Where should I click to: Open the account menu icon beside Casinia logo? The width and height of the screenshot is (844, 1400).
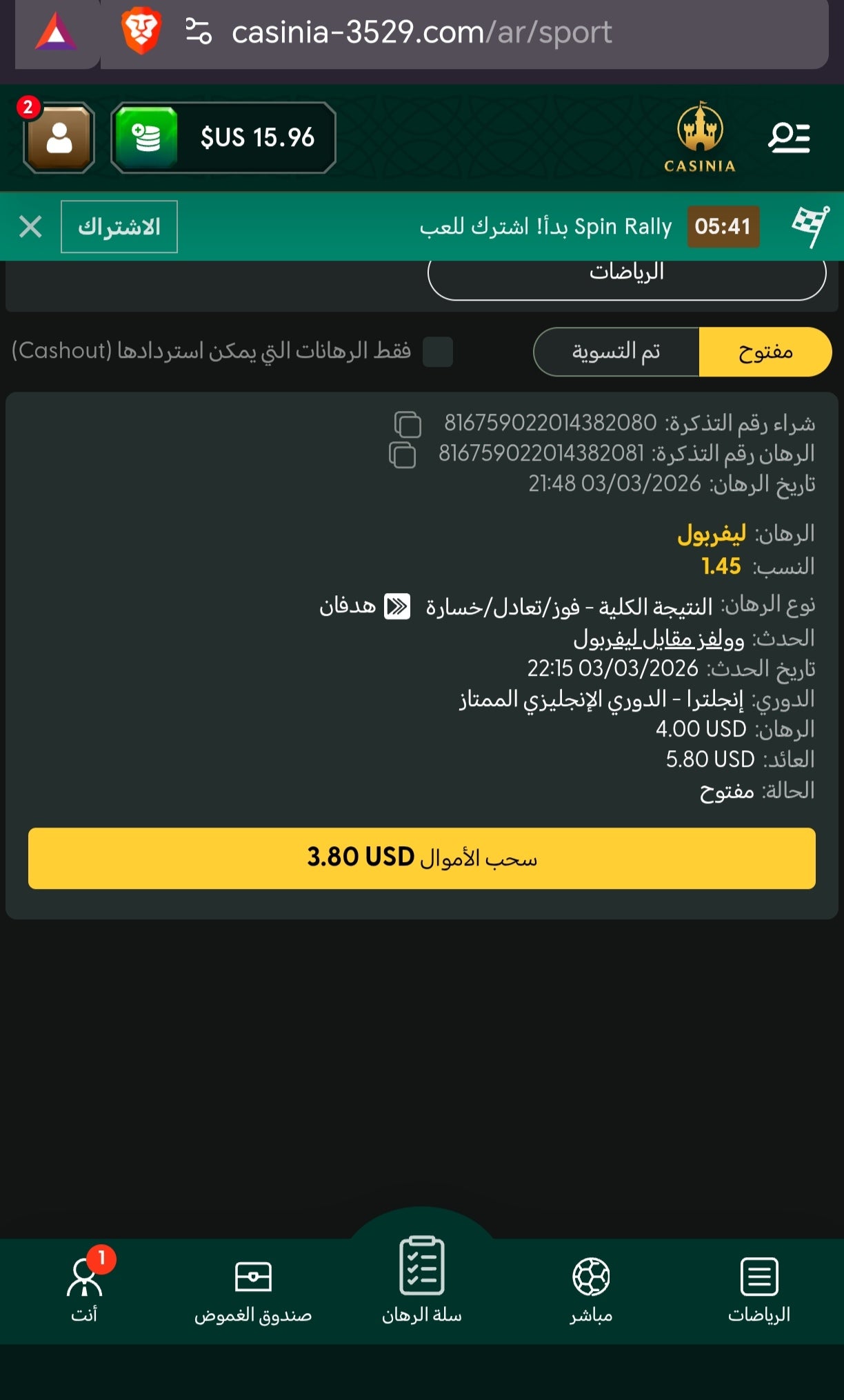tap(788, 138)
